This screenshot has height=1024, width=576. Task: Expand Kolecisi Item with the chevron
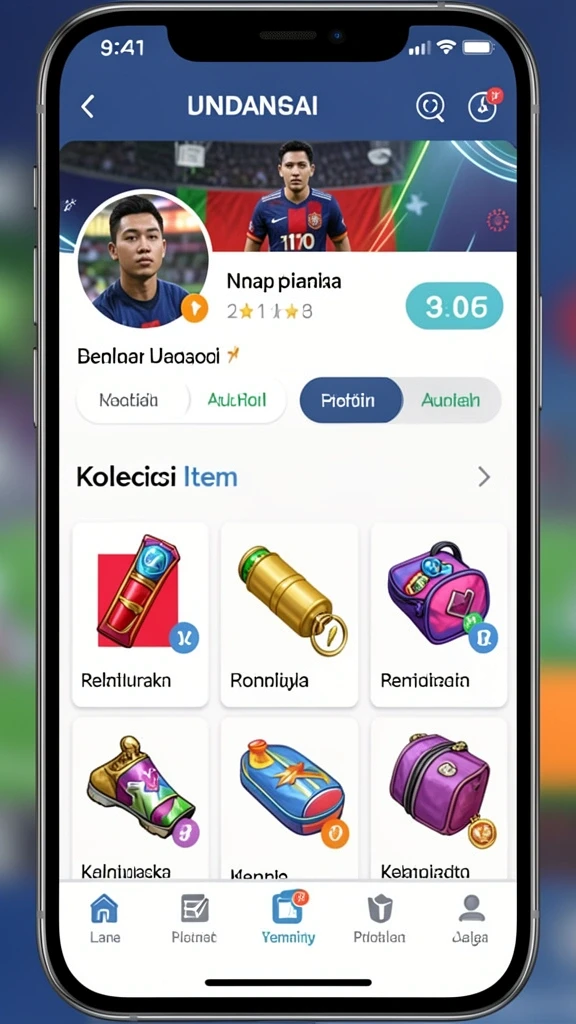(484, 477)
